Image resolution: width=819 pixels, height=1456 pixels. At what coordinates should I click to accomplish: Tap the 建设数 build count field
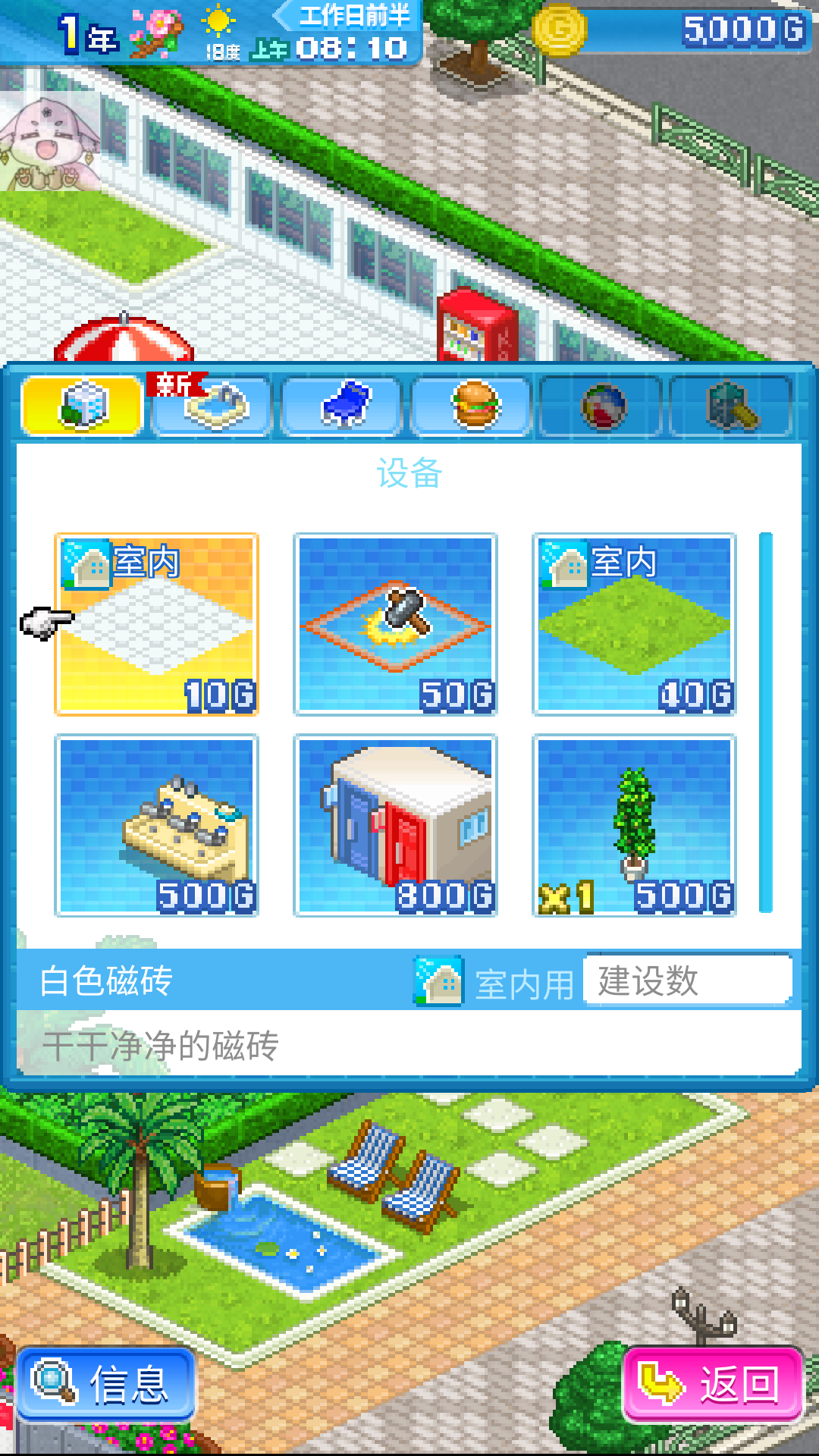point(687,980)
